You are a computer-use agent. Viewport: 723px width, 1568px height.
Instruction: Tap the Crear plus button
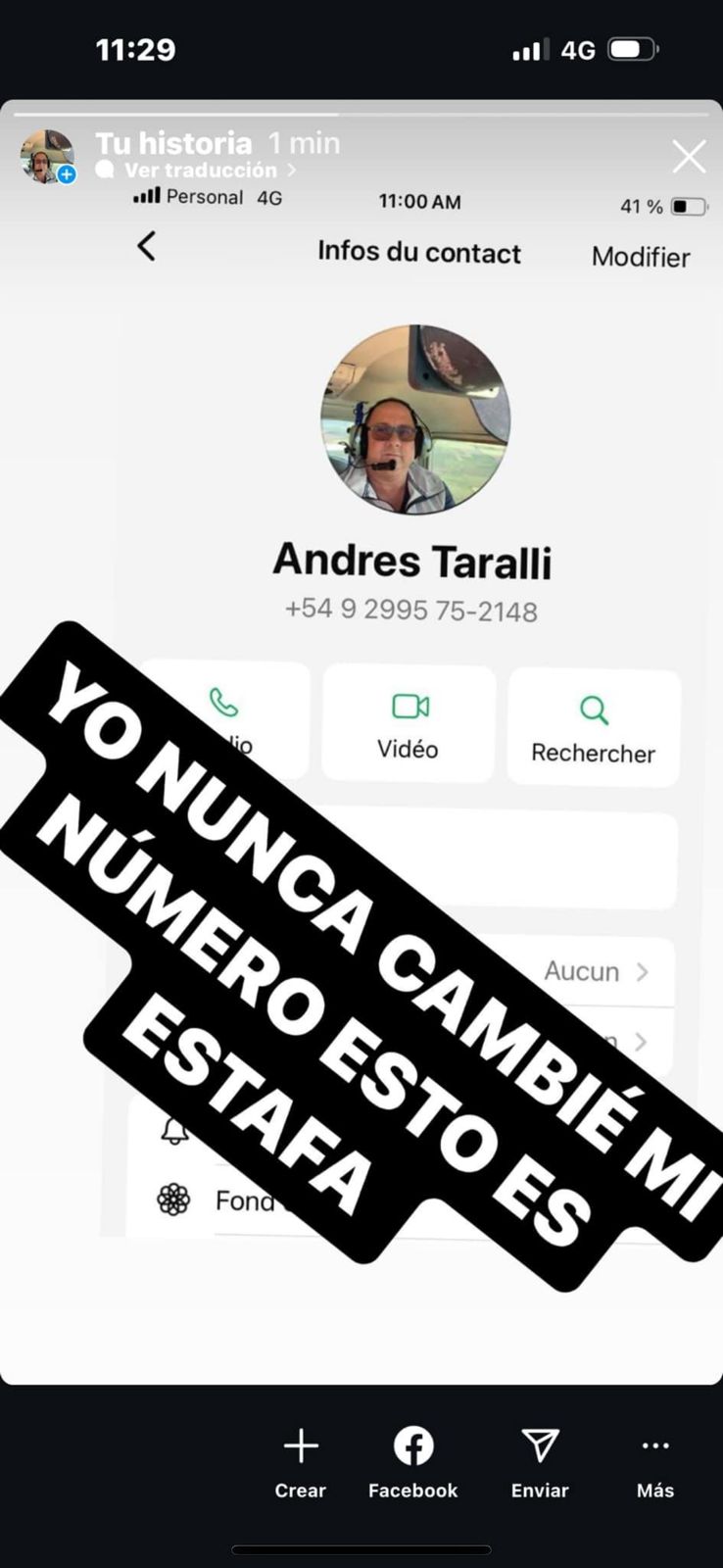point(301,1446)
